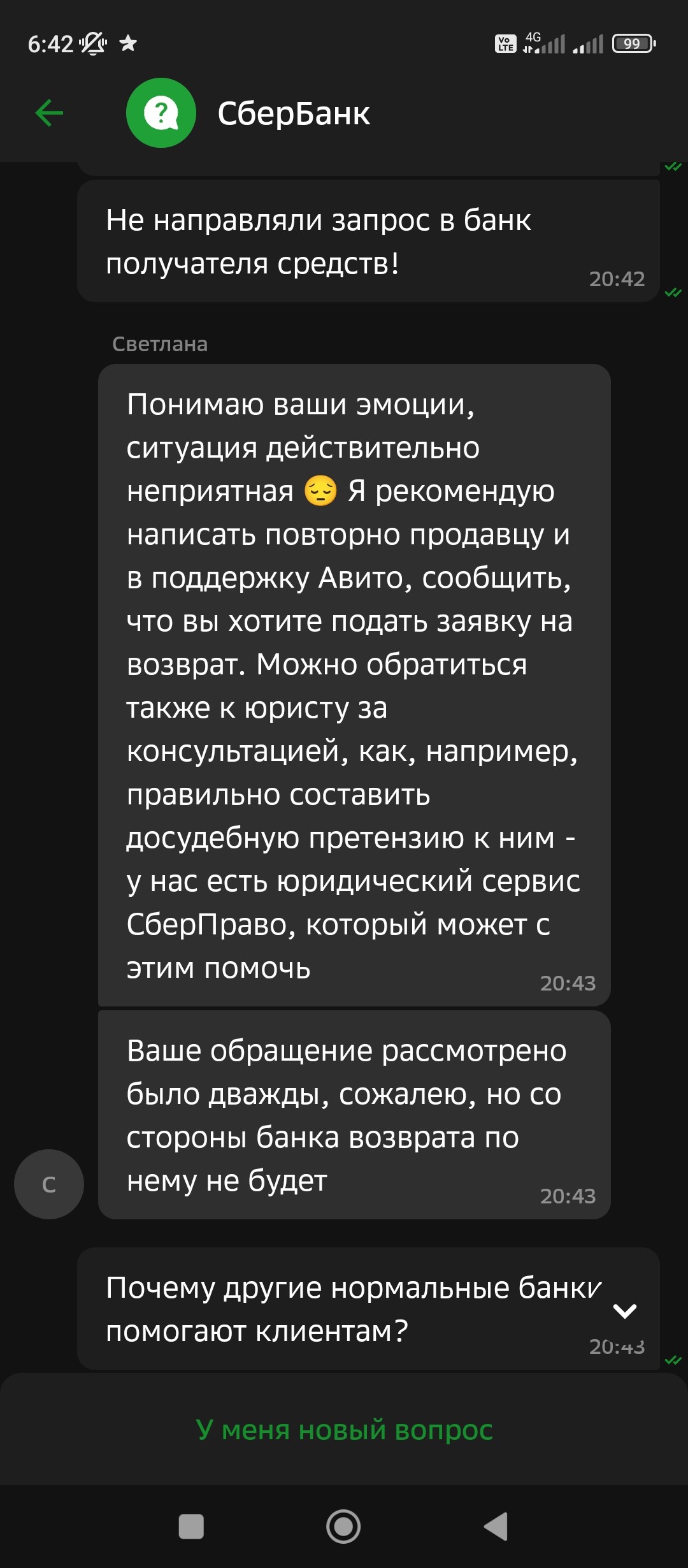688x1568 pixels.
Task: Go back using the green arrow
Action: coord(49,113)
